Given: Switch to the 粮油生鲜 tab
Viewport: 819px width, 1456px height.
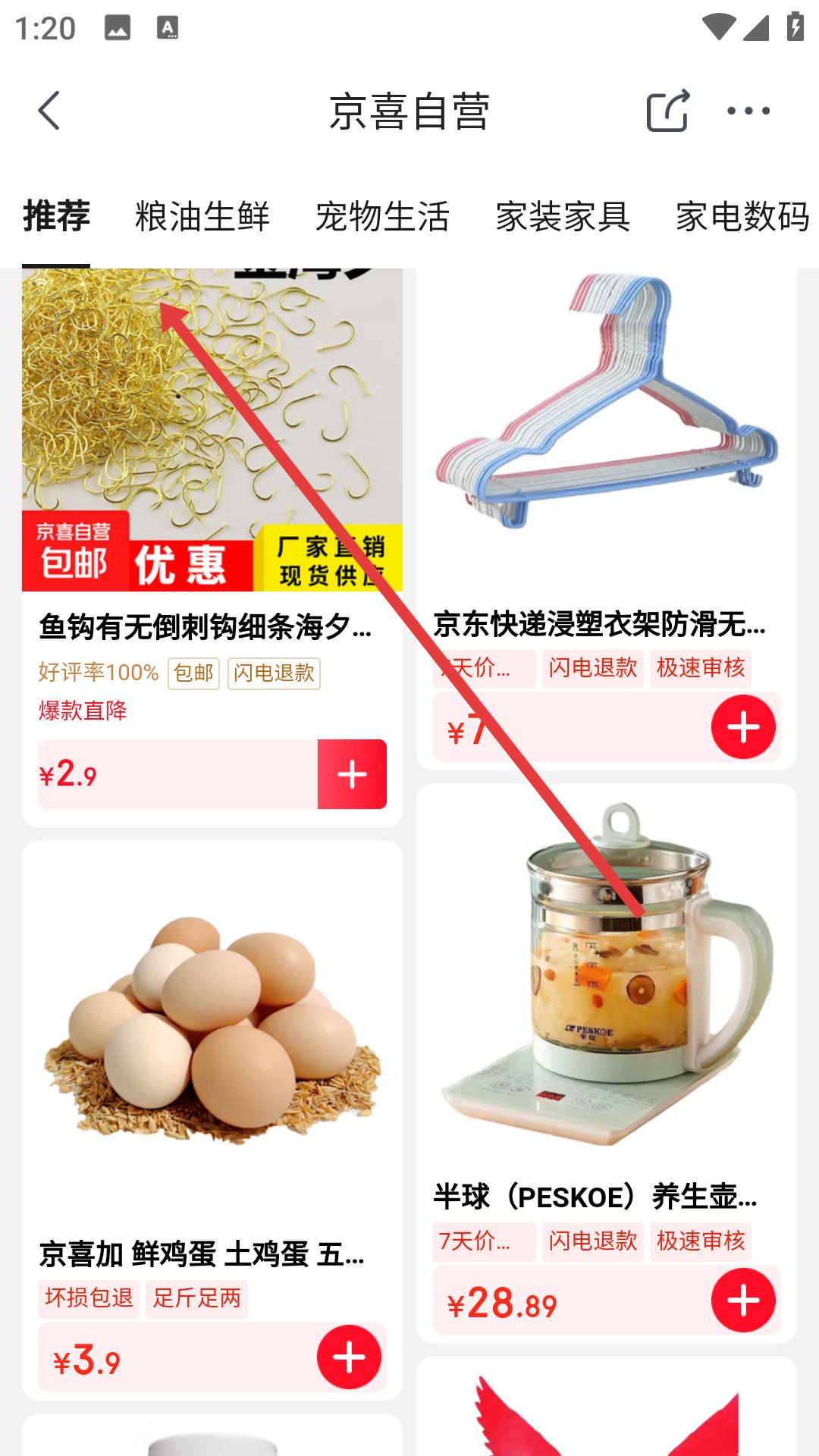Looking at the screenshot, I should [202, 217].
